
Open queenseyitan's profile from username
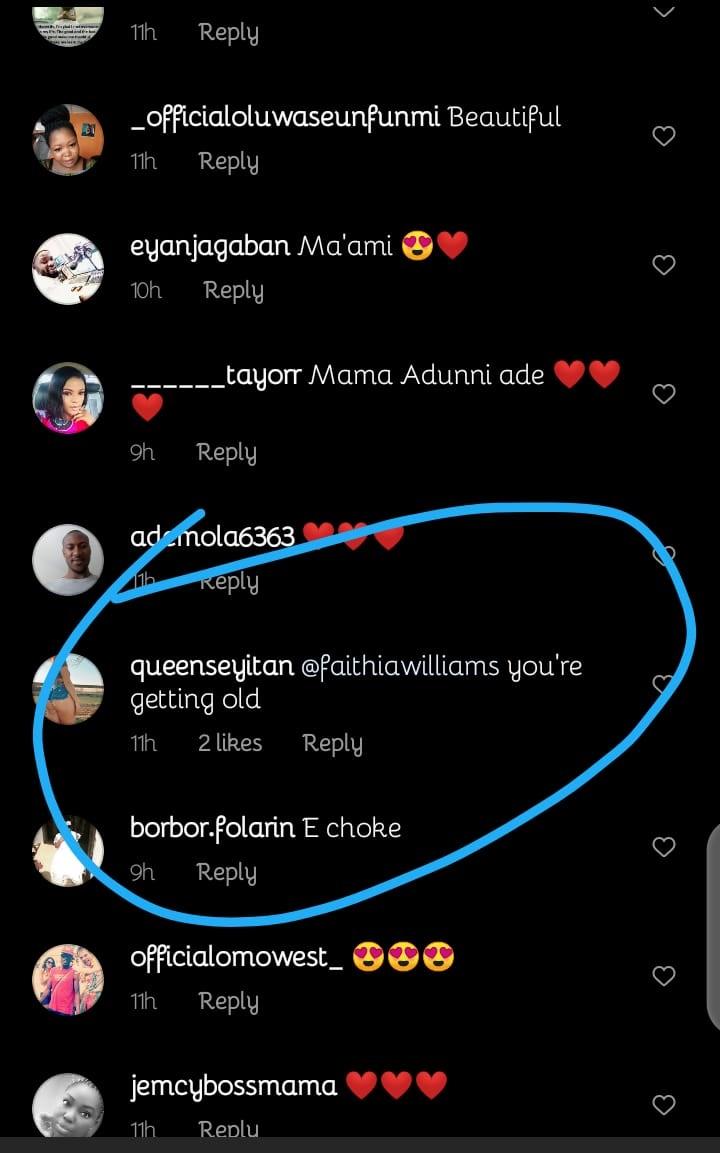[212, 667]
